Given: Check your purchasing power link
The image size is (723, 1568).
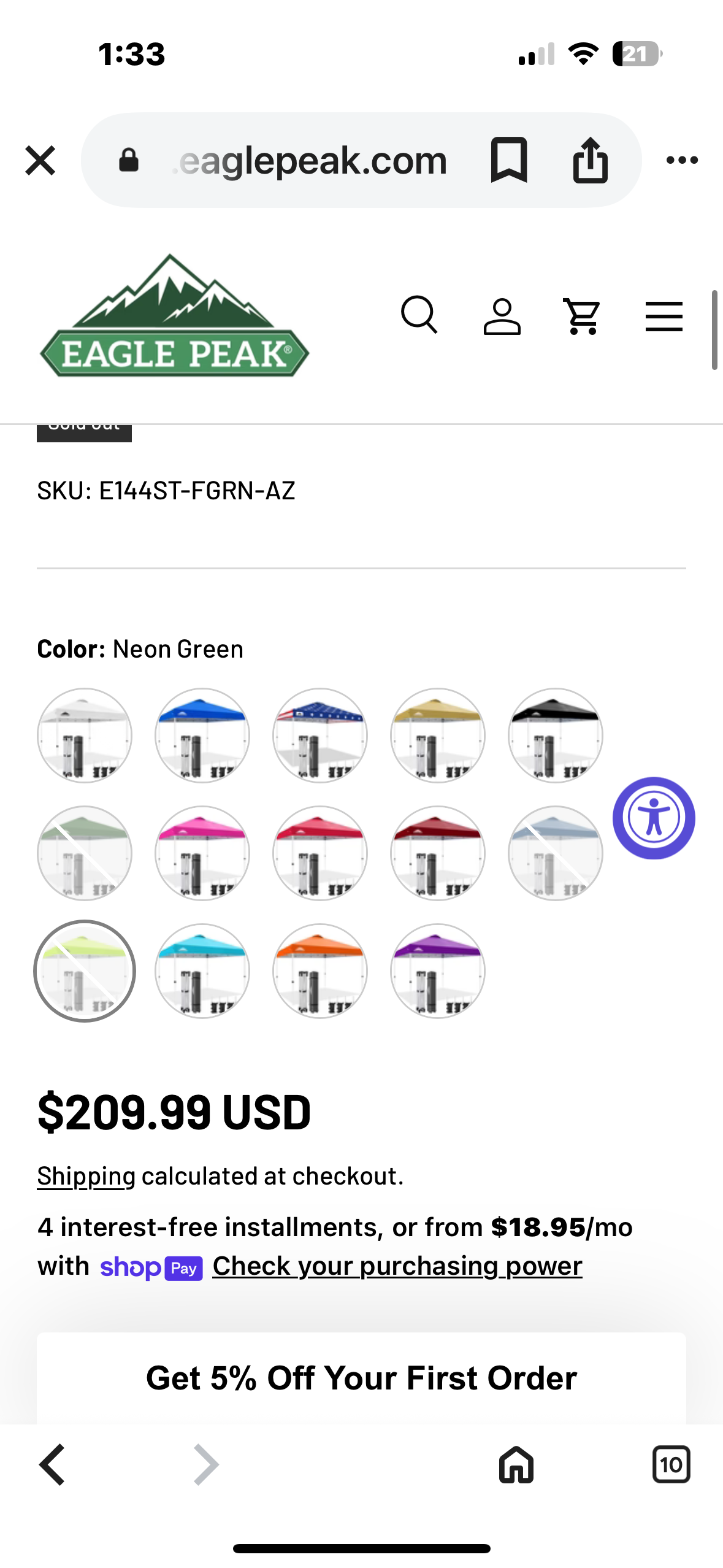Looking at the screenshot, I should (x=397, y=1266).
